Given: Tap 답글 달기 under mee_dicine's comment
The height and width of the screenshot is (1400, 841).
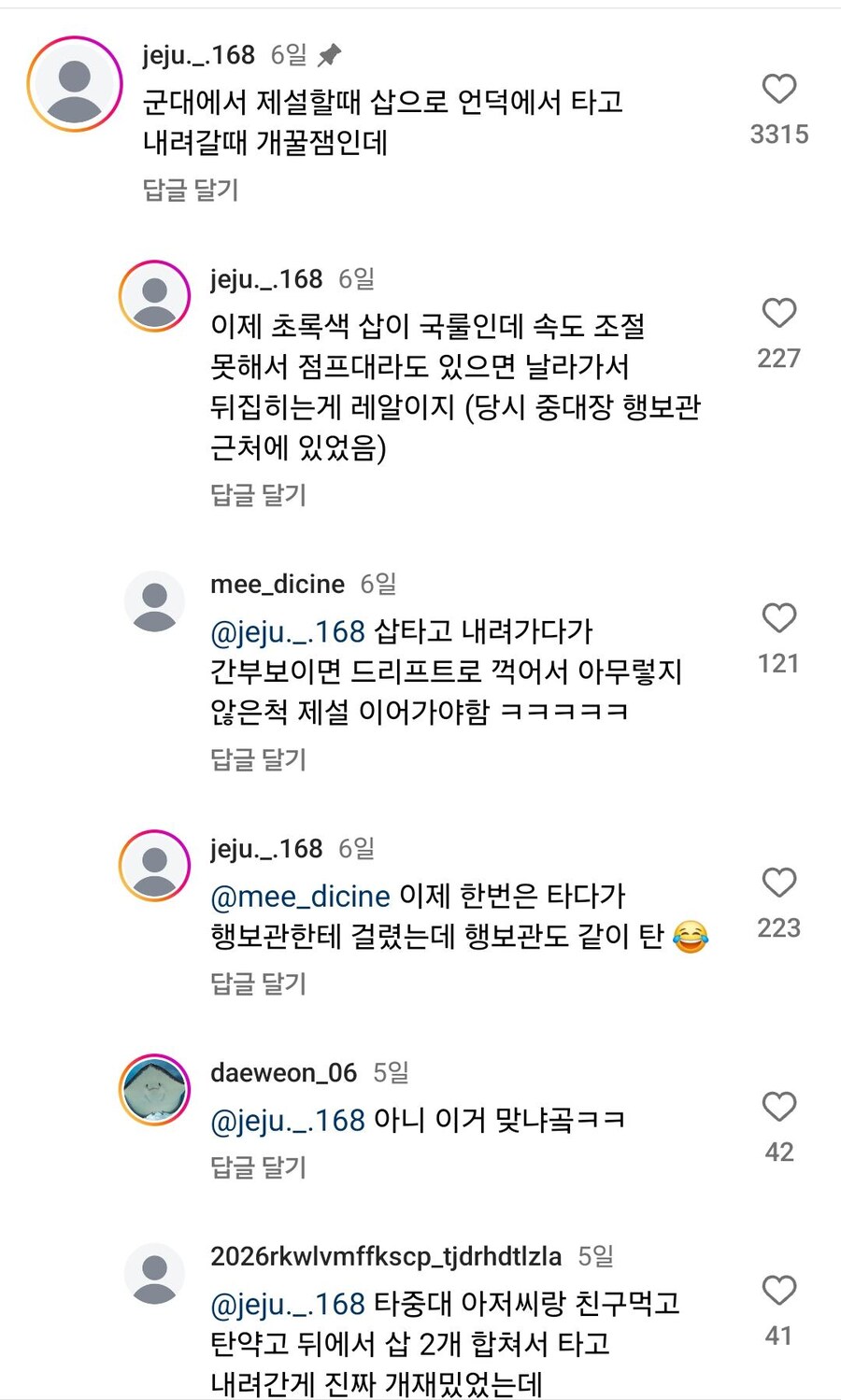Looking at the screenshot, I should click(x=258, y=759).
